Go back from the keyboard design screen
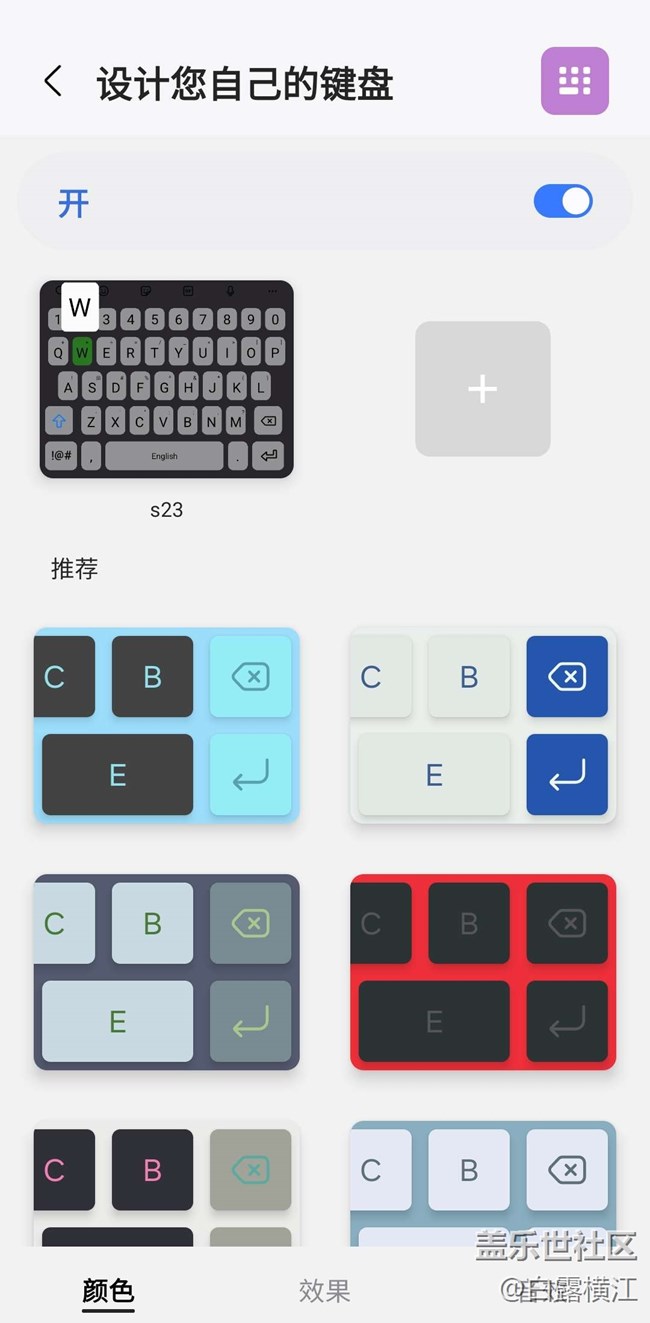650x1323 pixels. coord(54,82)
